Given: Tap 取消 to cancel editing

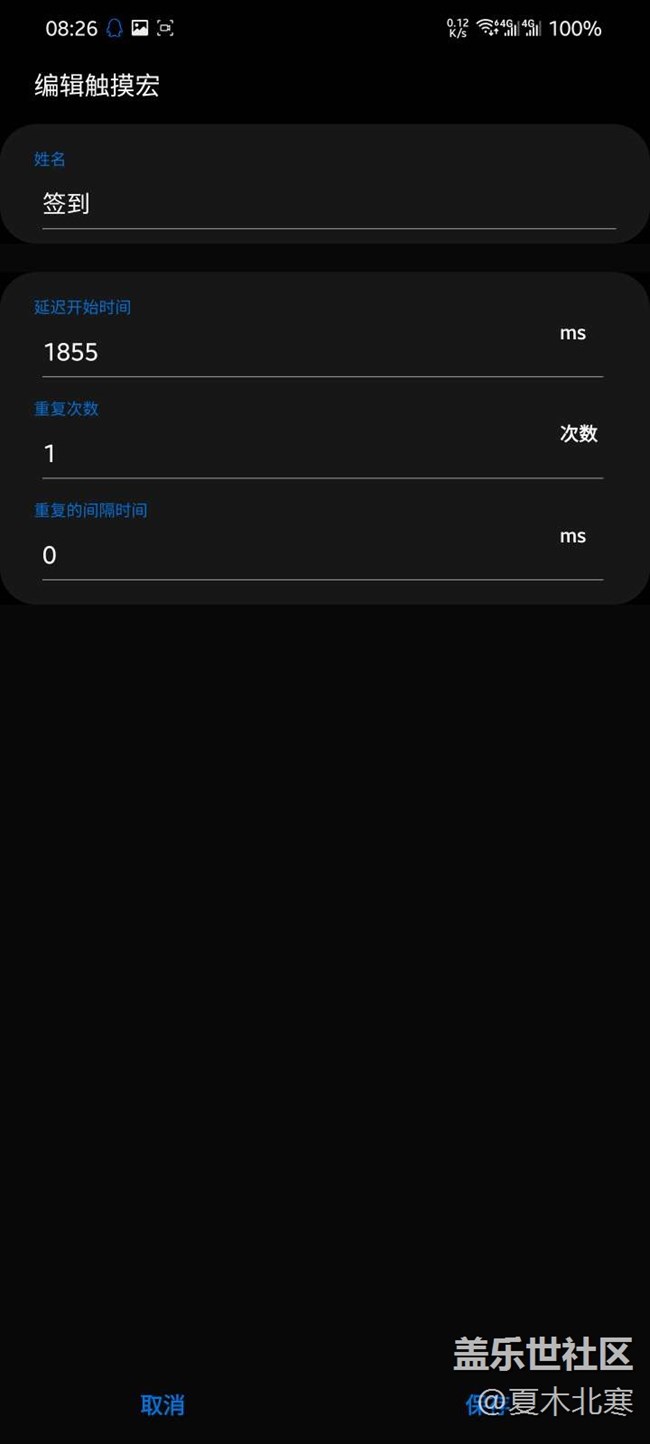Looking at the screenshot, I should pyautogui.click(x=162, y=1405).
